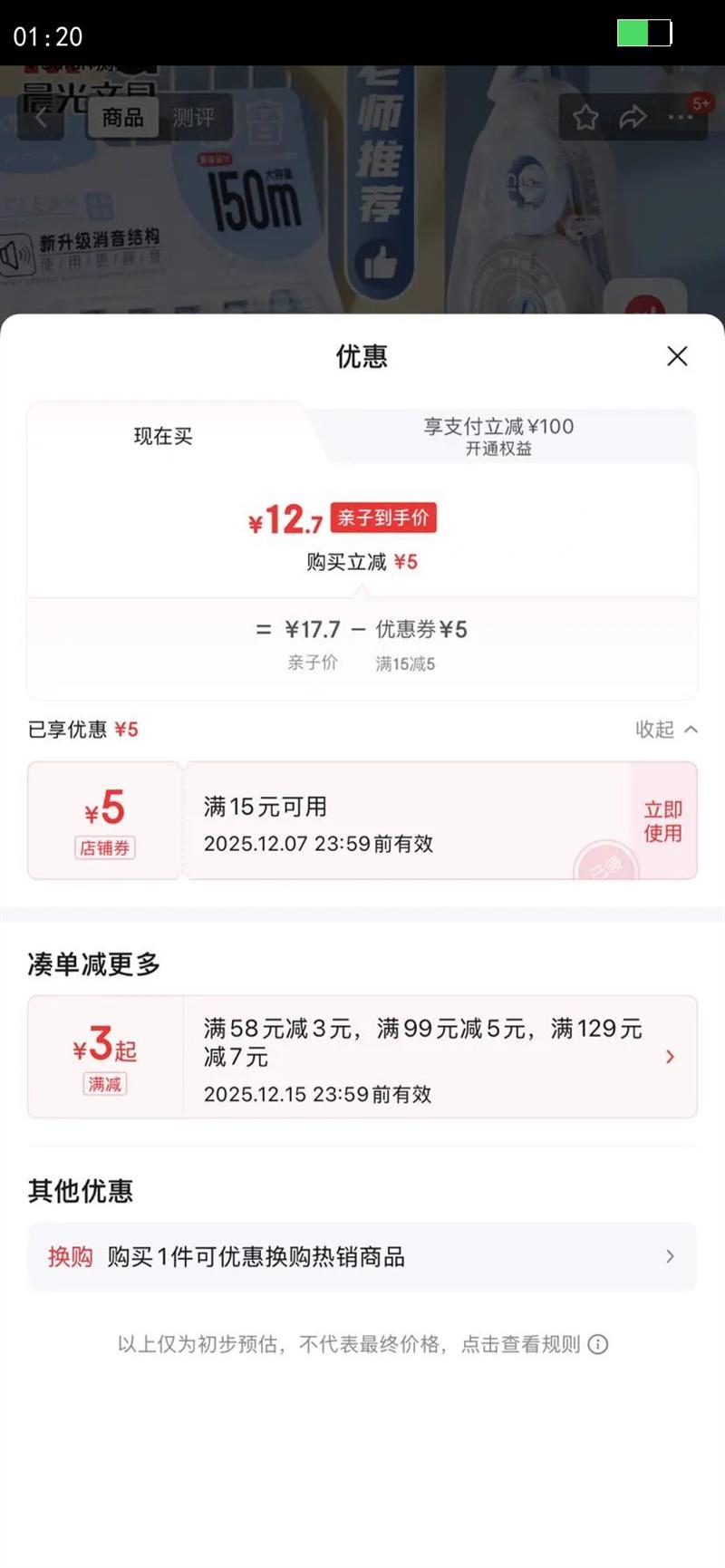Share the product via the share arrow icon

click(x=633, y=117)
